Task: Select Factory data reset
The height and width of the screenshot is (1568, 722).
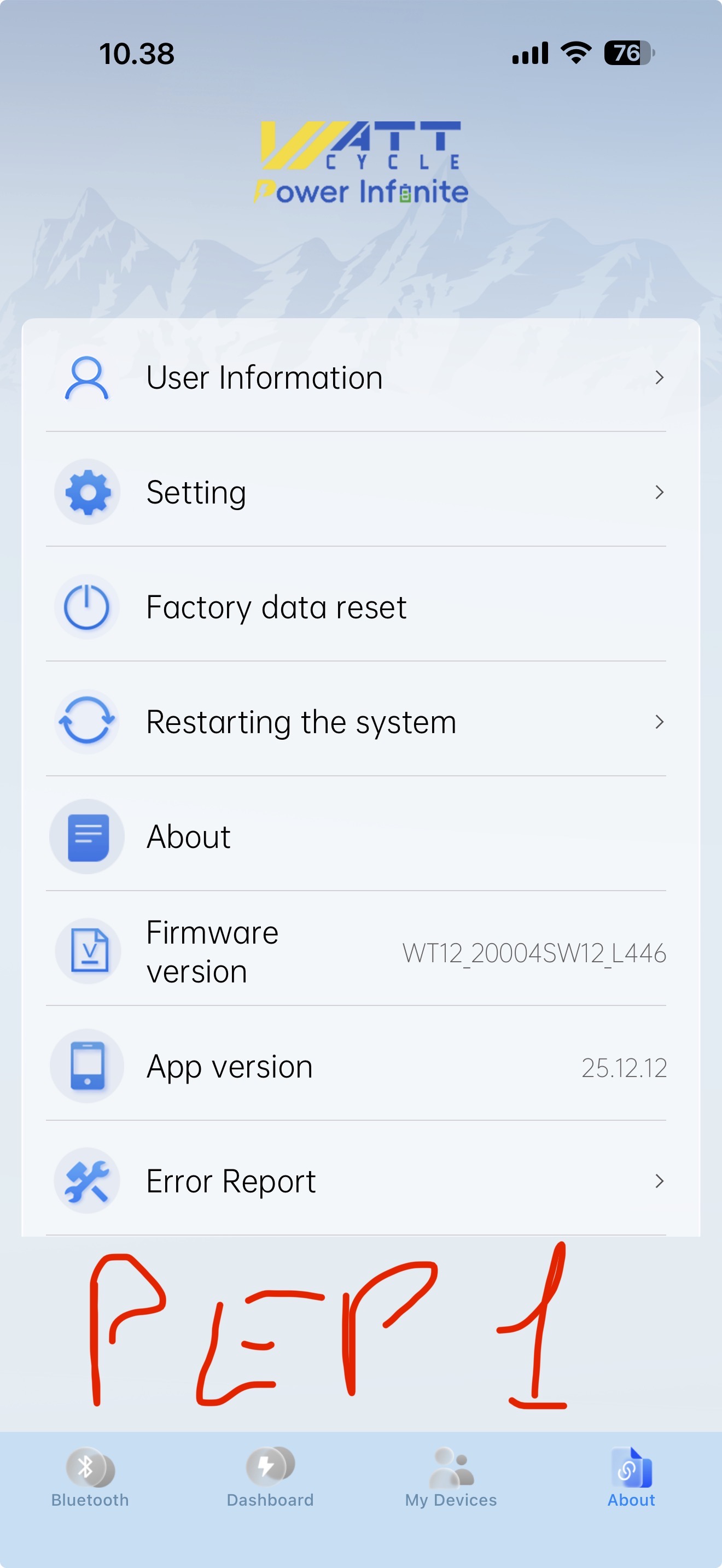Action: click(359, 607)
